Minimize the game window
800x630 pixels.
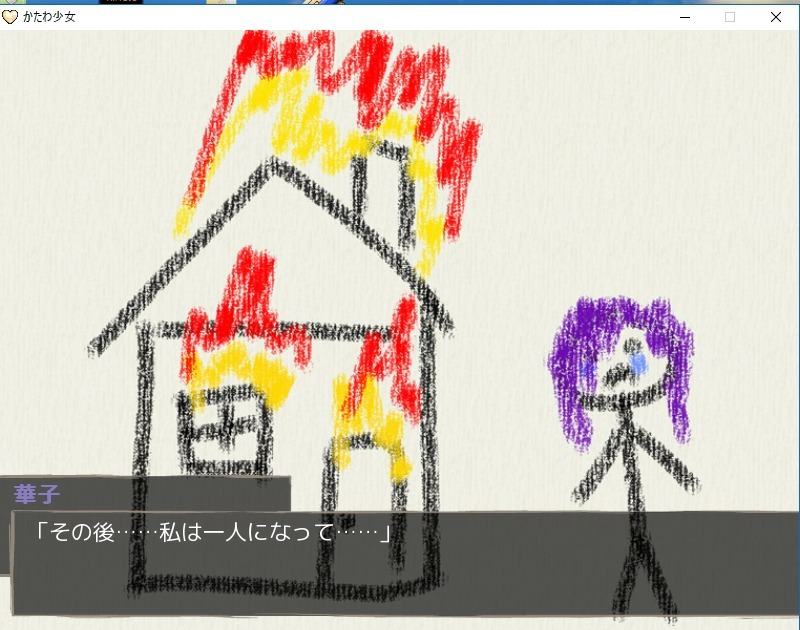tap(685, 17)
